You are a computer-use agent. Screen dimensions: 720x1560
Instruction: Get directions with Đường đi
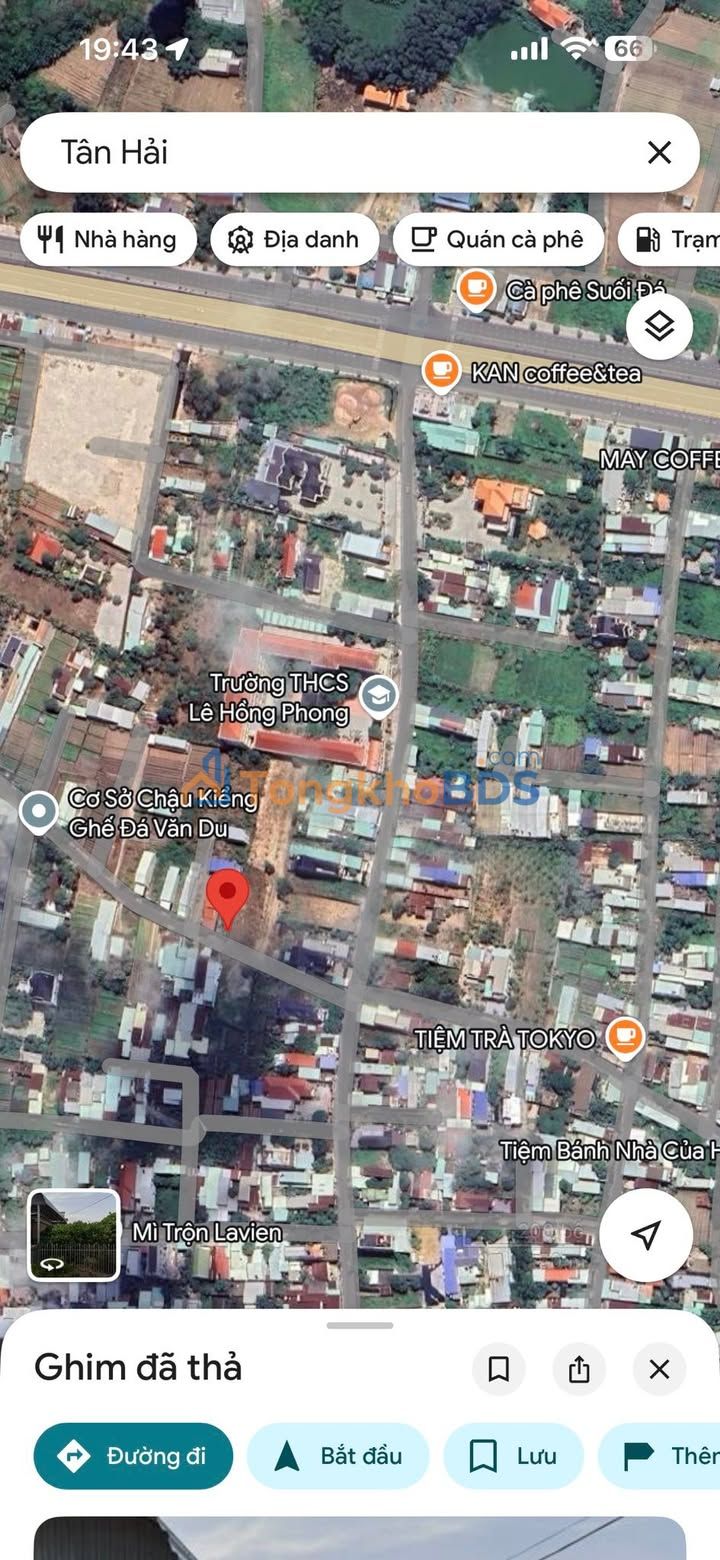(x=133, y=1456)
